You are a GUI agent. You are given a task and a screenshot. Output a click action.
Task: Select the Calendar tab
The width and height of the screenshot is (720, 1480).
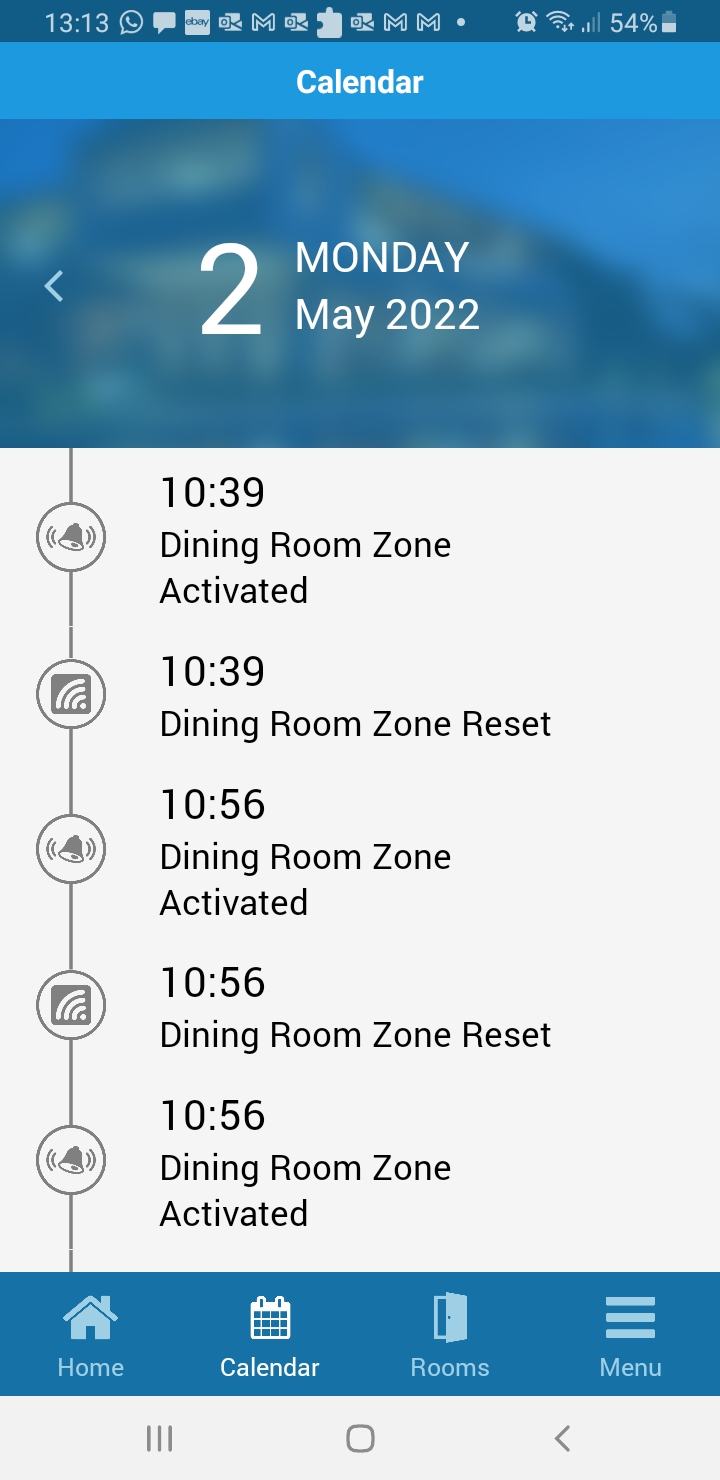pos(270,1334)
